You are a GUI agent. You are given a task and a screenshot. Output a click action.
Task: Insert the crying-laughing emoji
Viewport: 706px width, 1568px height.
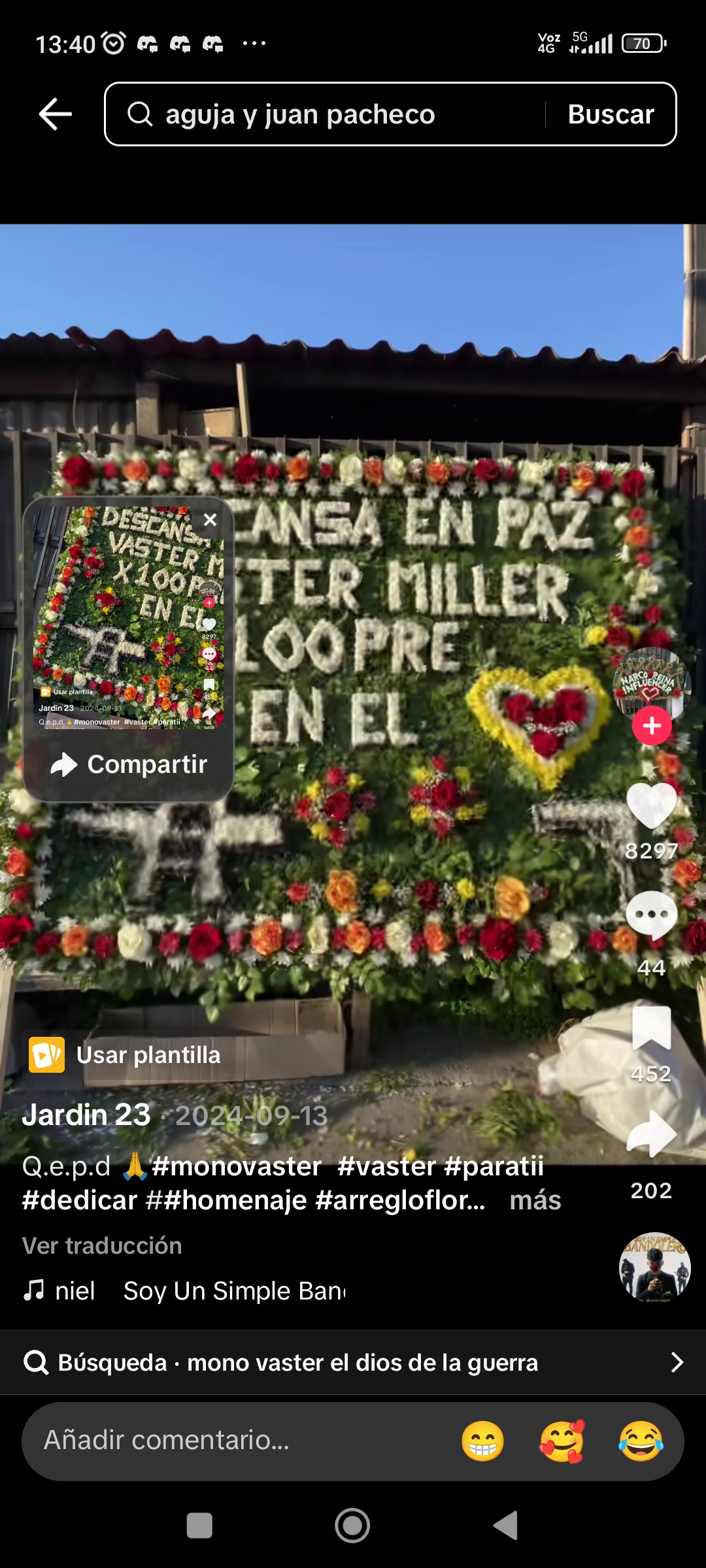[641, 1441]
